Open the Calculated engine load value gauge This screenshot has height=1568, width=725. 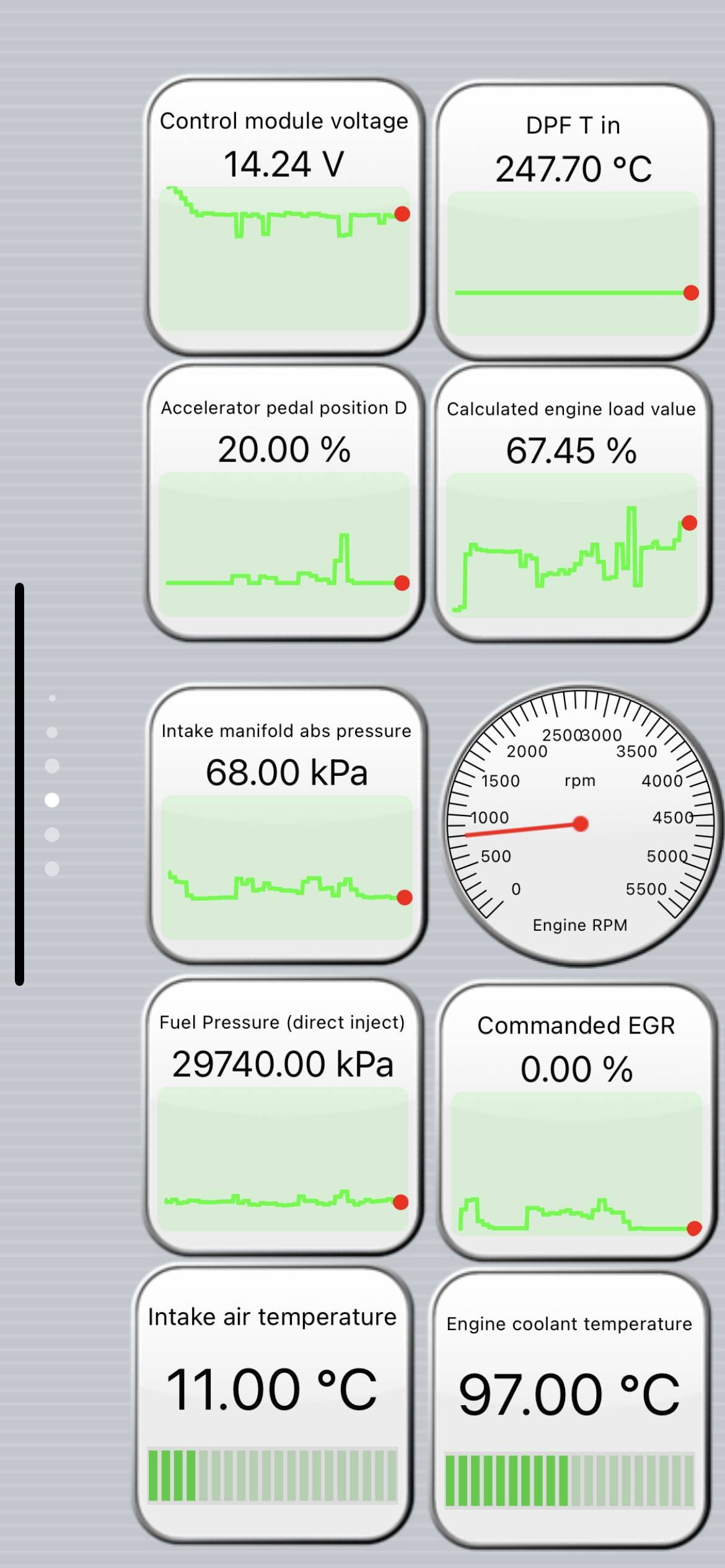pos(571,504)
